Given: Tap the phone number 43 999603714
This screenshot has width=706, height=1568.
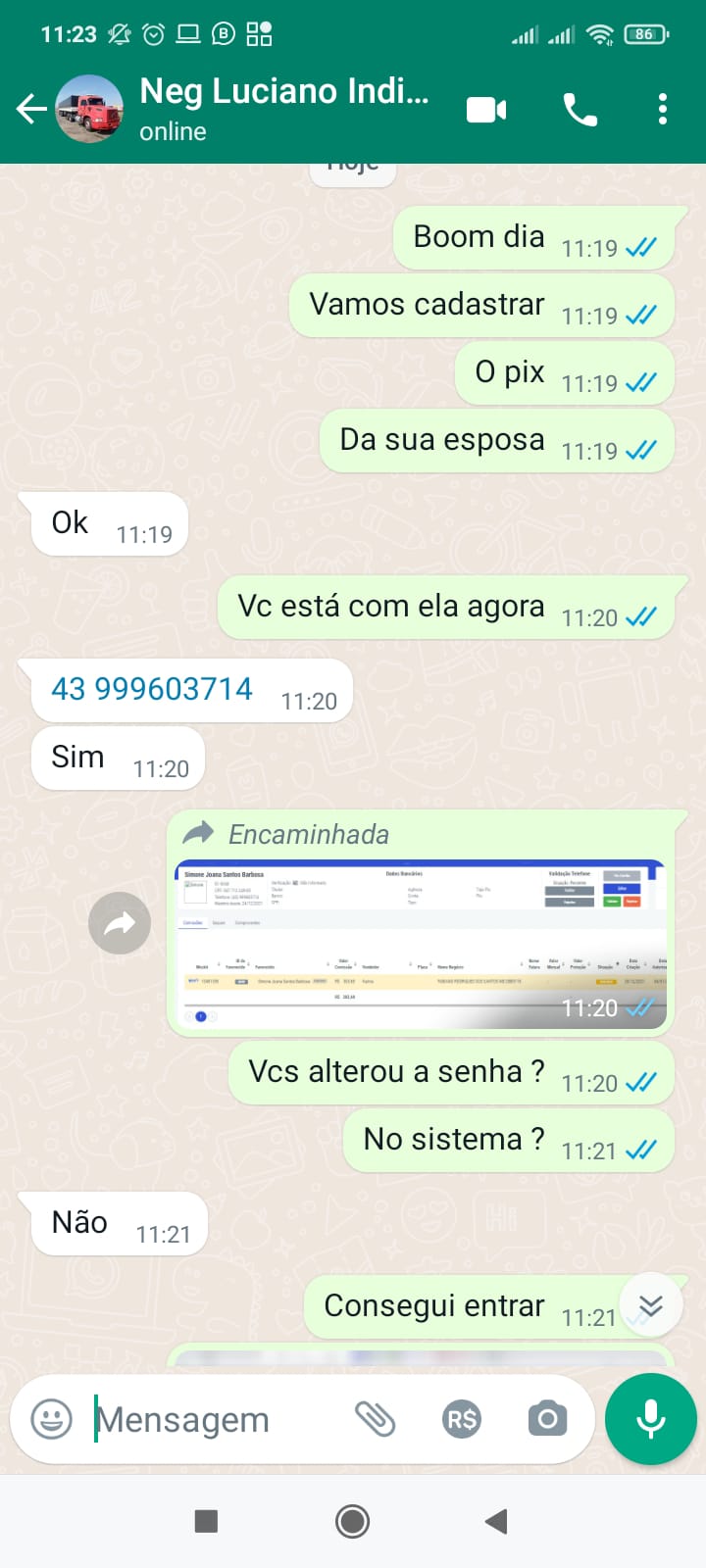Looking at the screenshot, I should point(152,689).
